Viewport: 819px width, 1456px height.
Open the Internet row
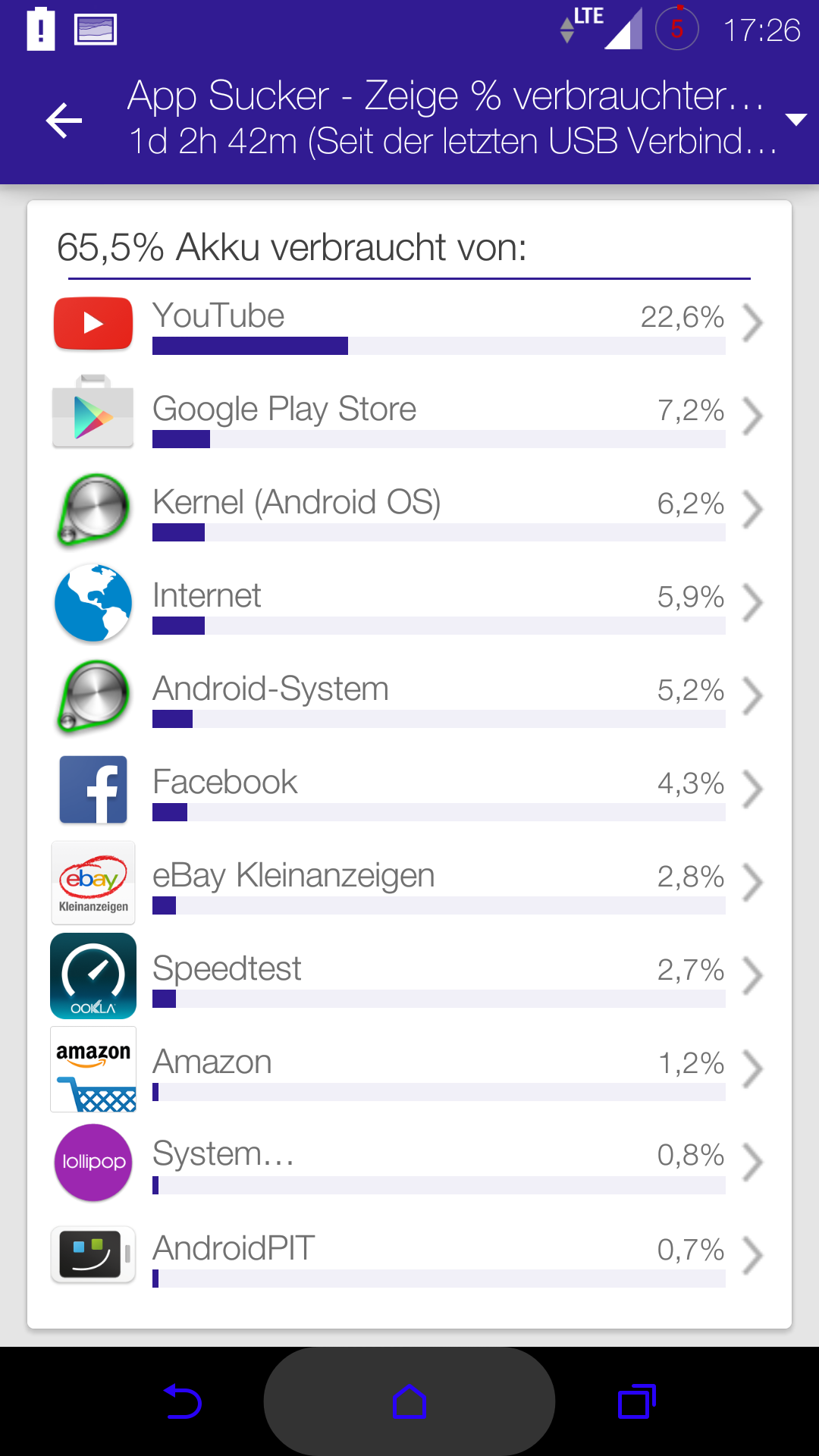tap(409, 603)
